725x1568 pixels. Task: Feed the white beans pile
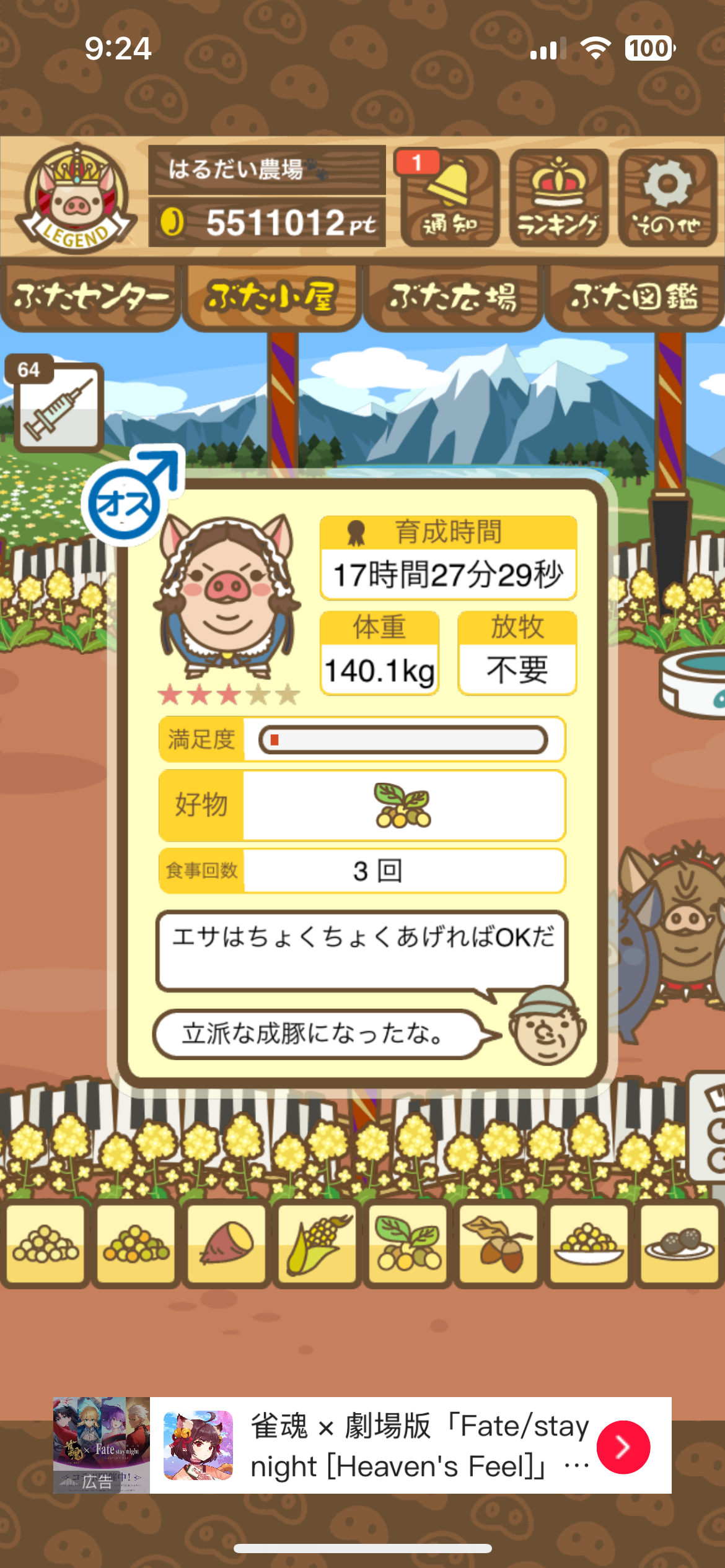(x=46, y=1244)
